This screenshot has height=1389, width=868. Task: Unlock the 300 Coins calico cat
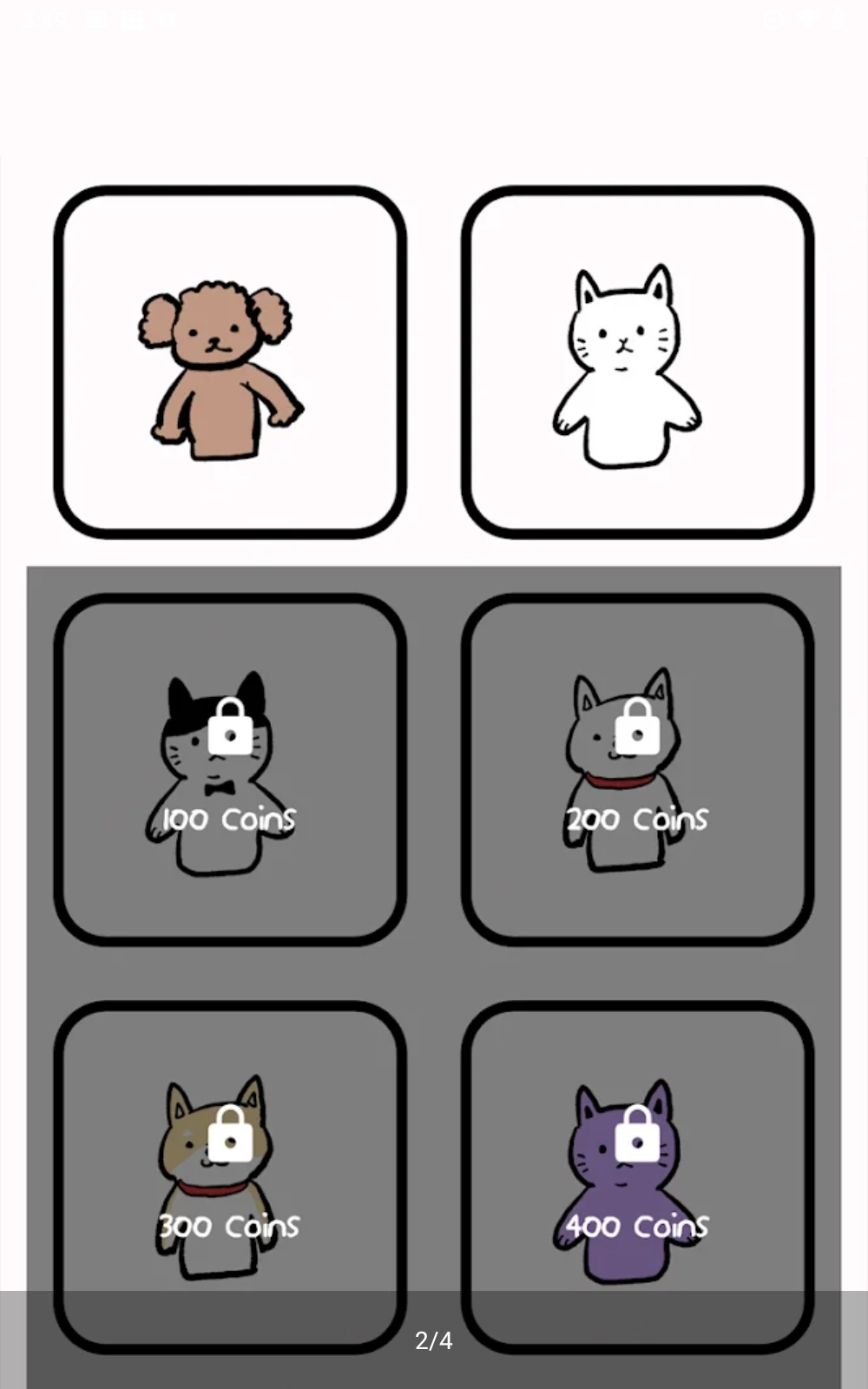tap(230, 1176)
